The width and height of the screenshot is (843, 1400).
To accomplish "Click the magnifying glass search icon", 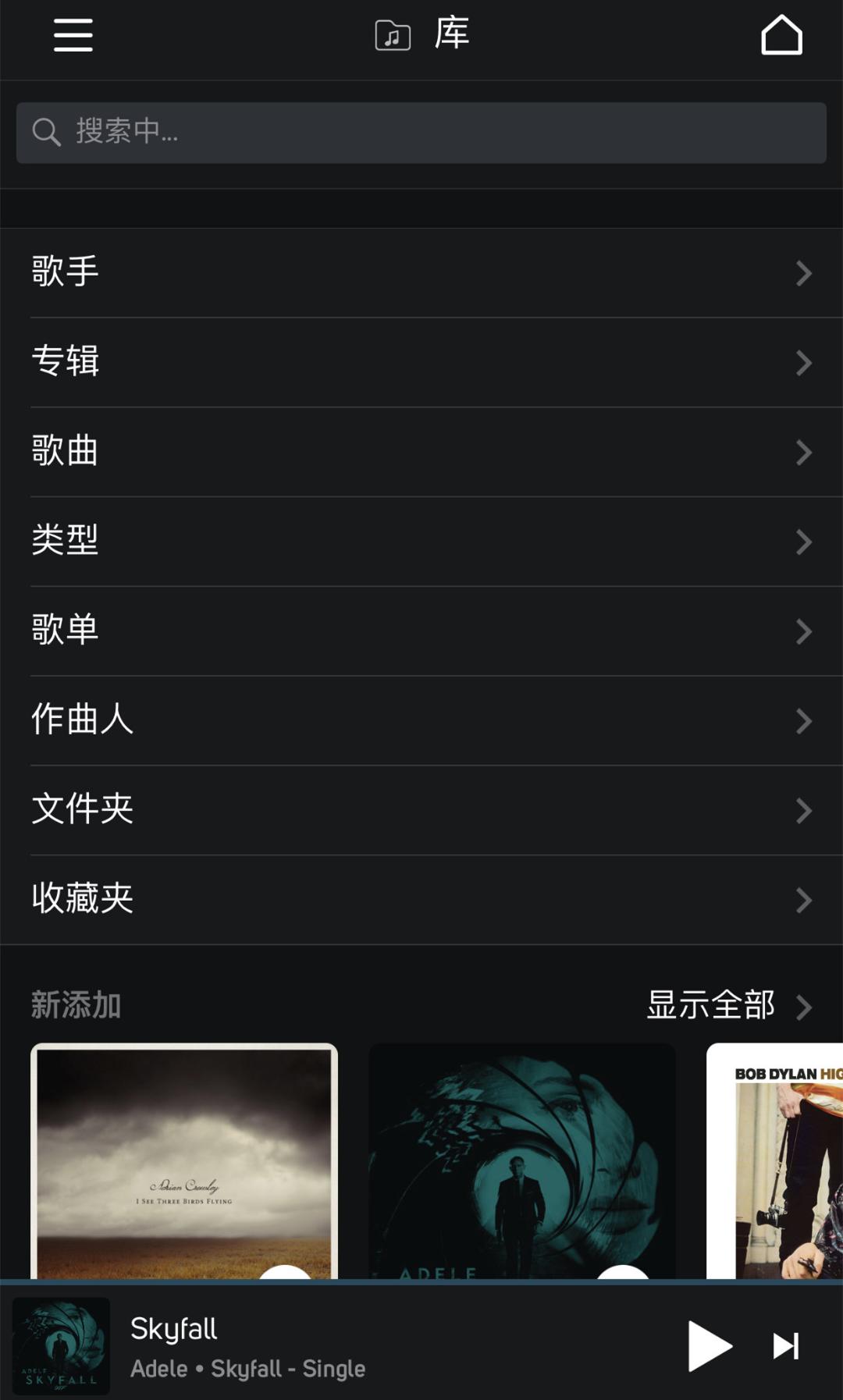I will (x=46, y=132).
